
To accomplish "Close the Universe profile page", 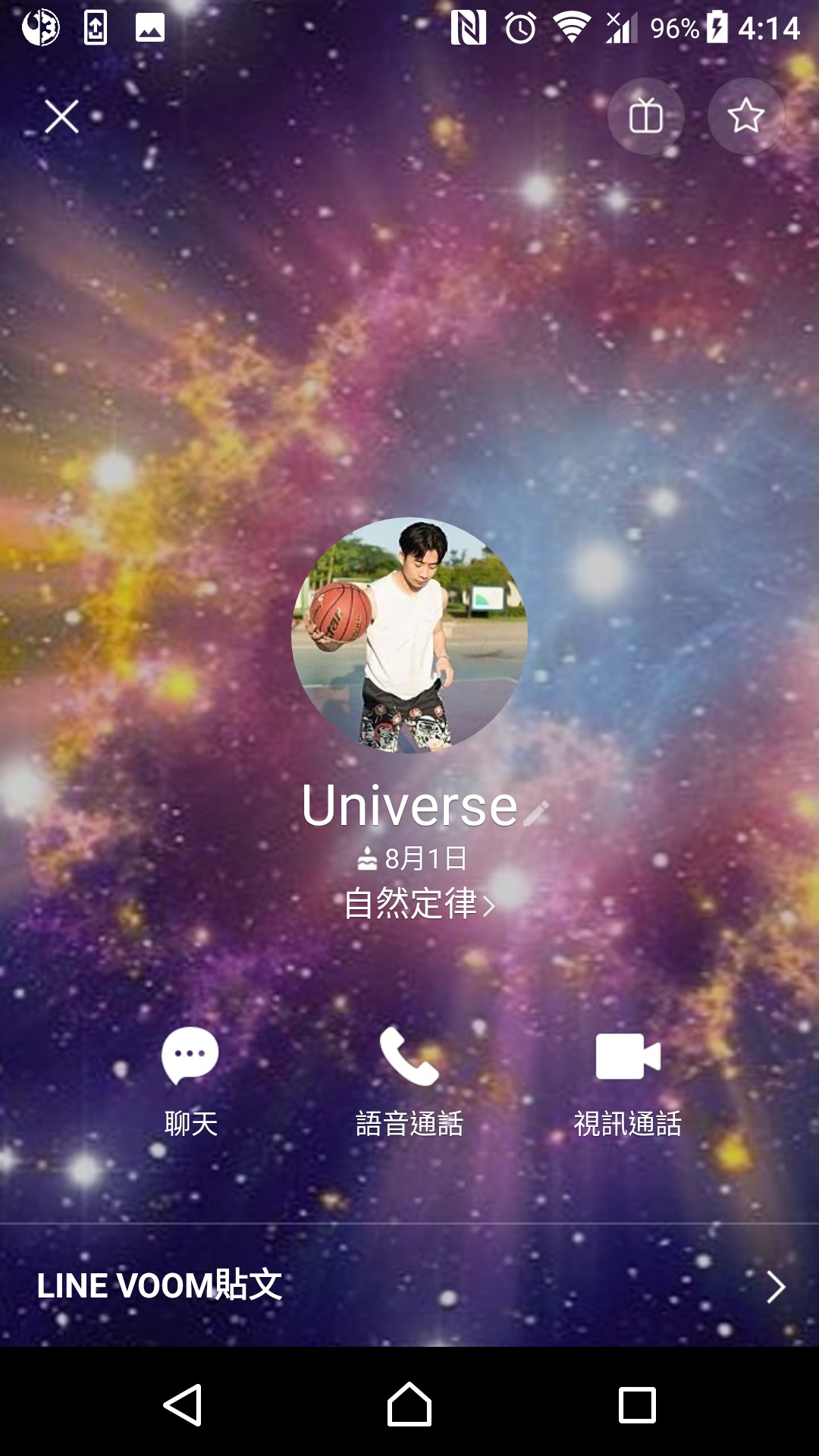I will (61, 117).
